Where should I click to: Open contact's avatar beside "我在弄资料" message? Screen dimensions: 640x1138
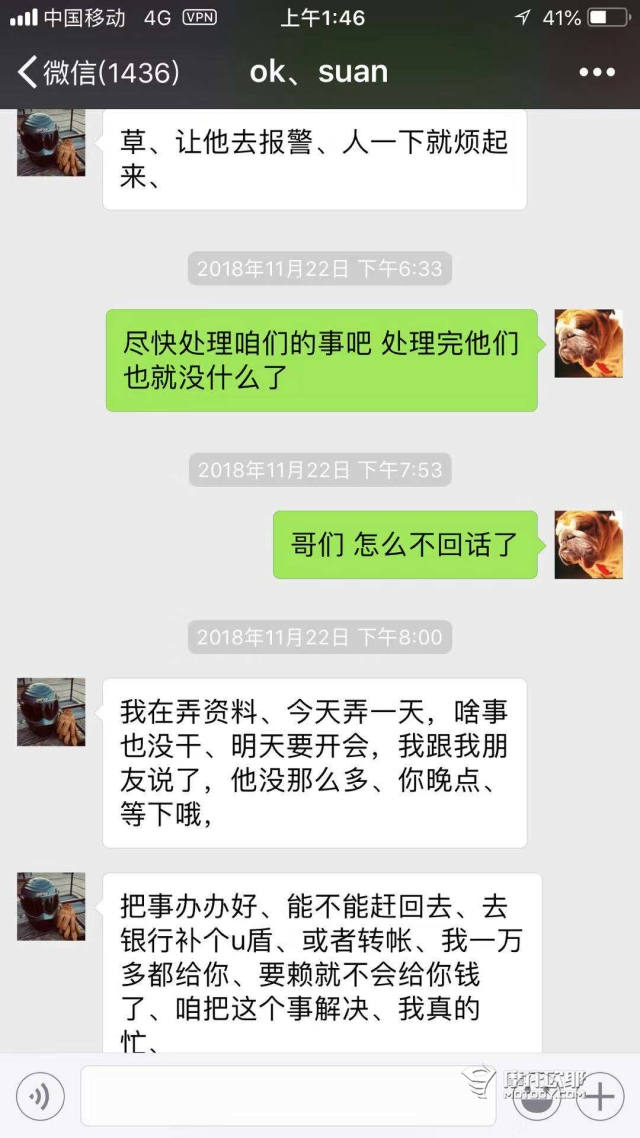[51, 712]
